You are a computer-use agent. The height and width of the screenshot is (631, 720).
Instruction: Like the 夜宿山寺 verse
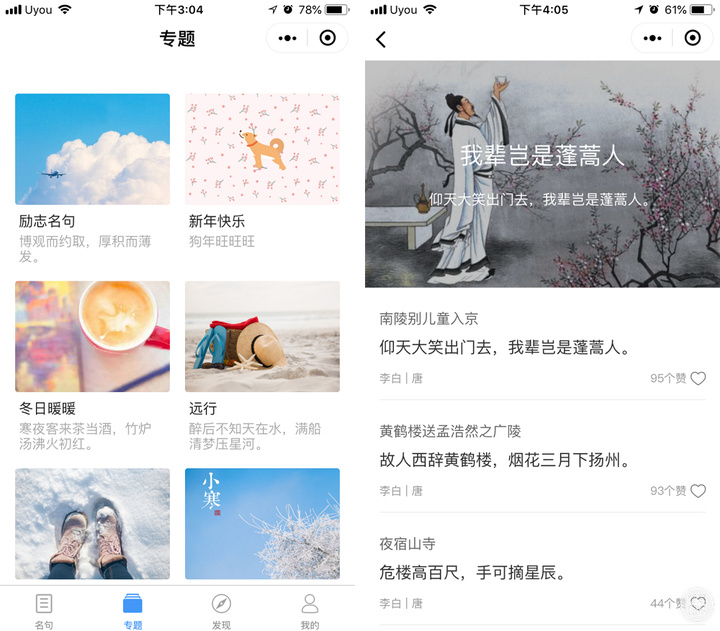698,603
